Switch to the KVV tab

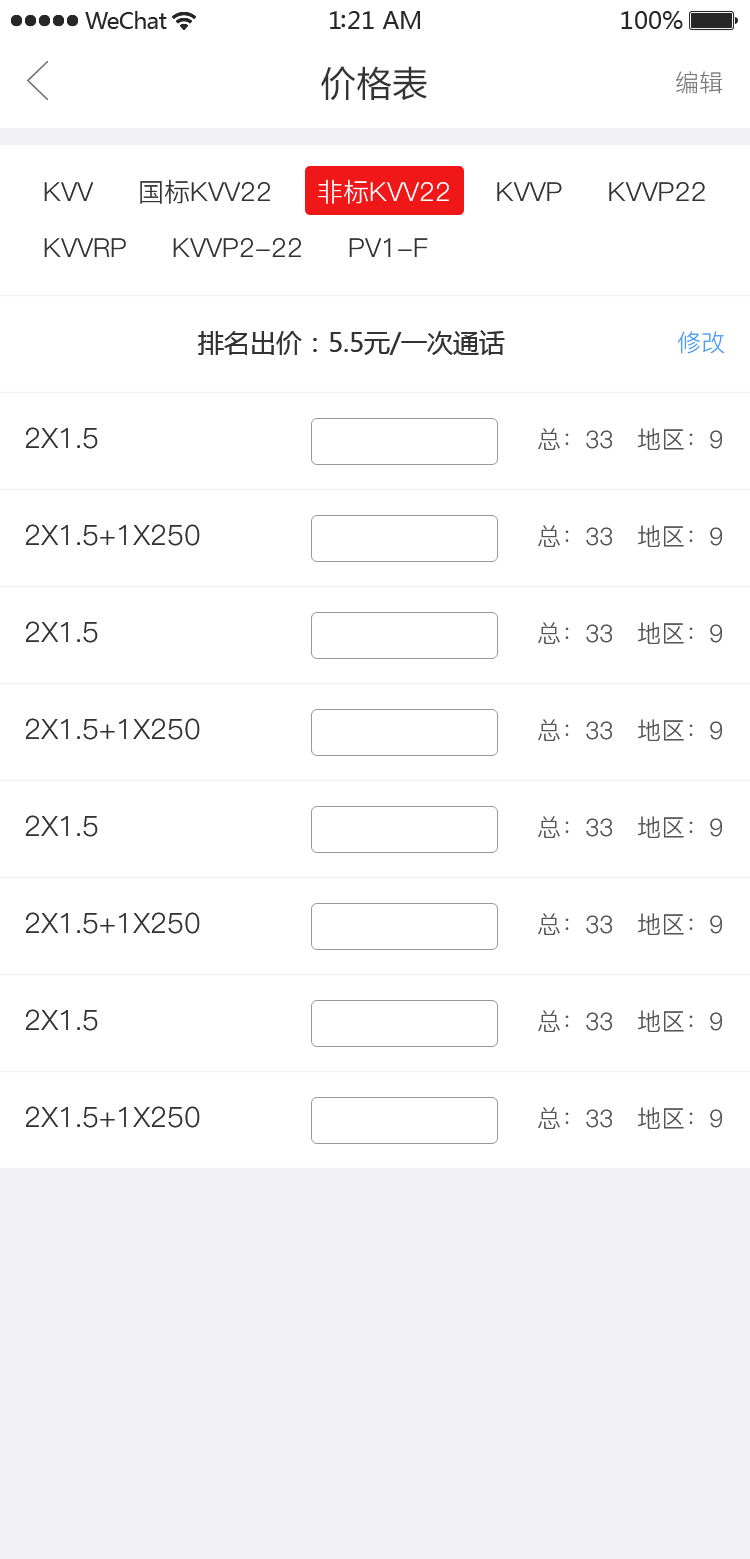[68, 191]
